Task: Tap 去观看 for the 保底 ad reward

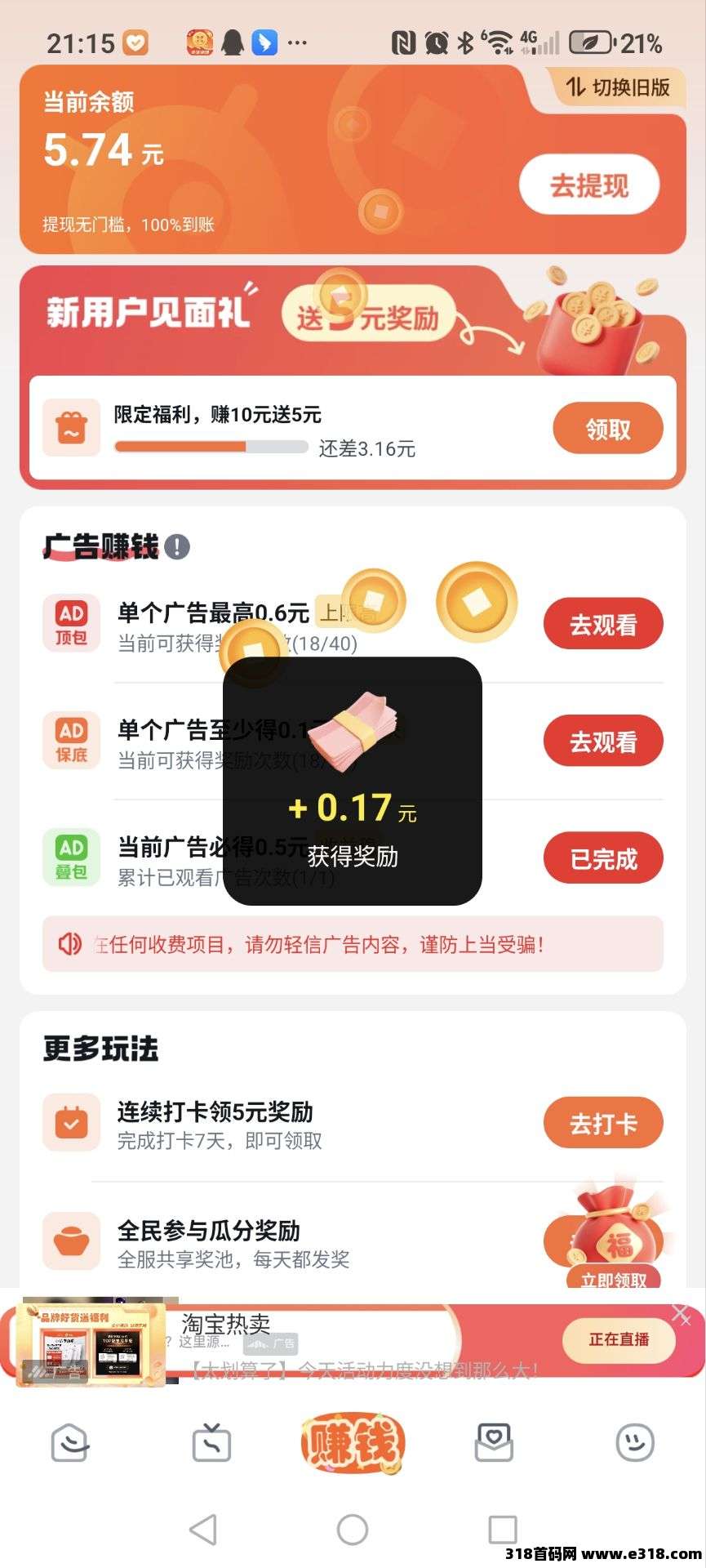Action: click(x=603, y=742)
